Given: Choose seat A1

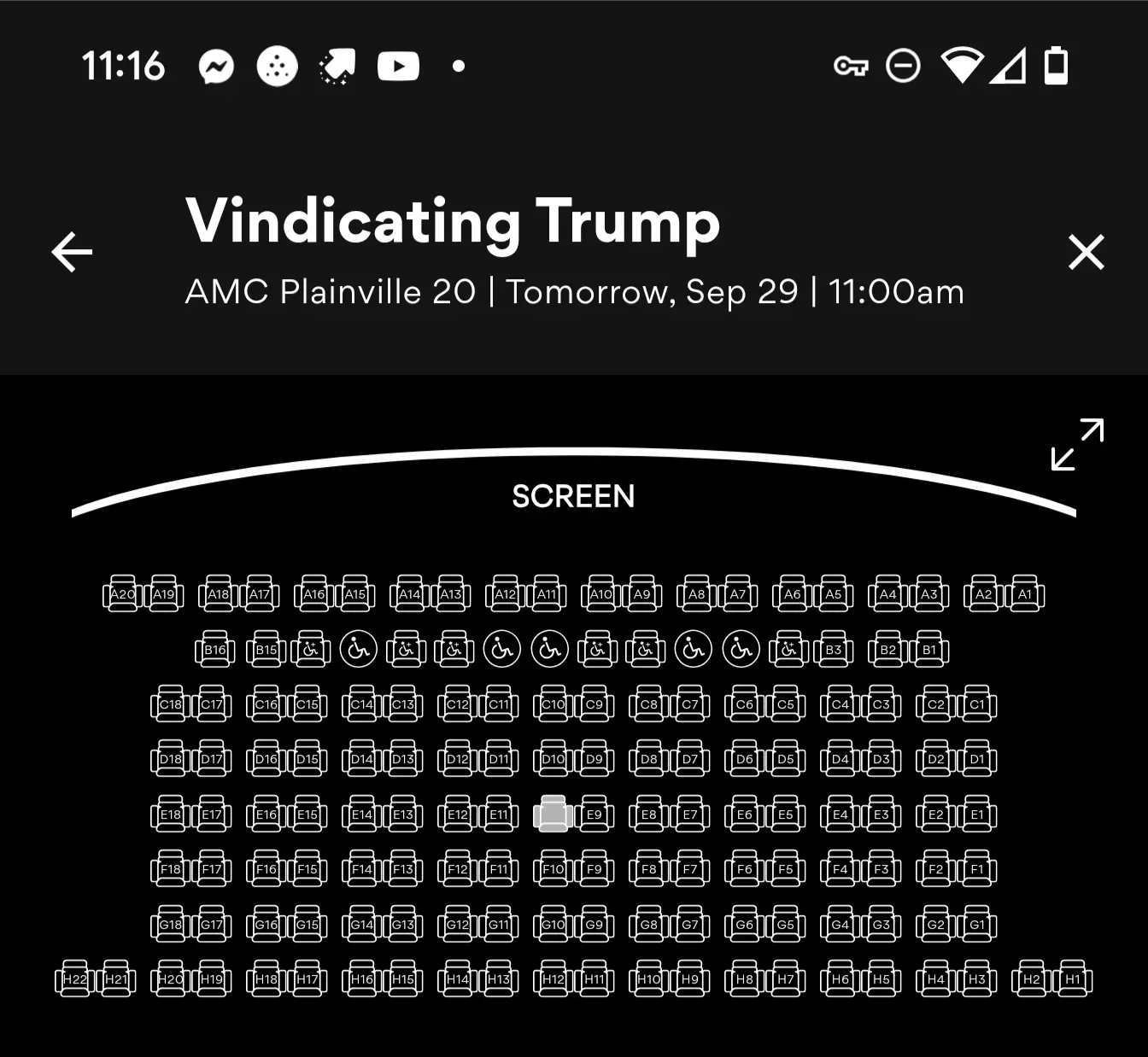Looking at the screenshot, I should click(x=1024, y=593).
